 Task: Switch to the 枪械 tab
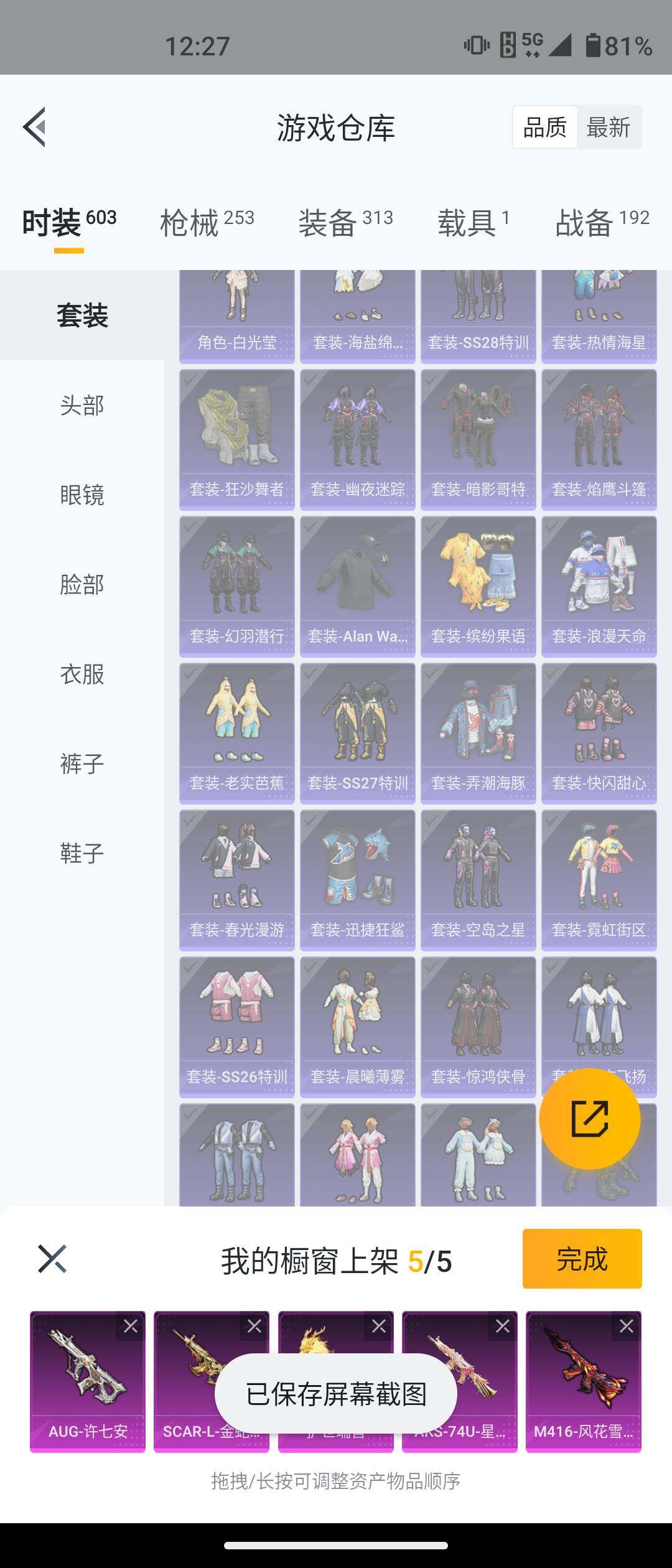[x=207, y=223]
